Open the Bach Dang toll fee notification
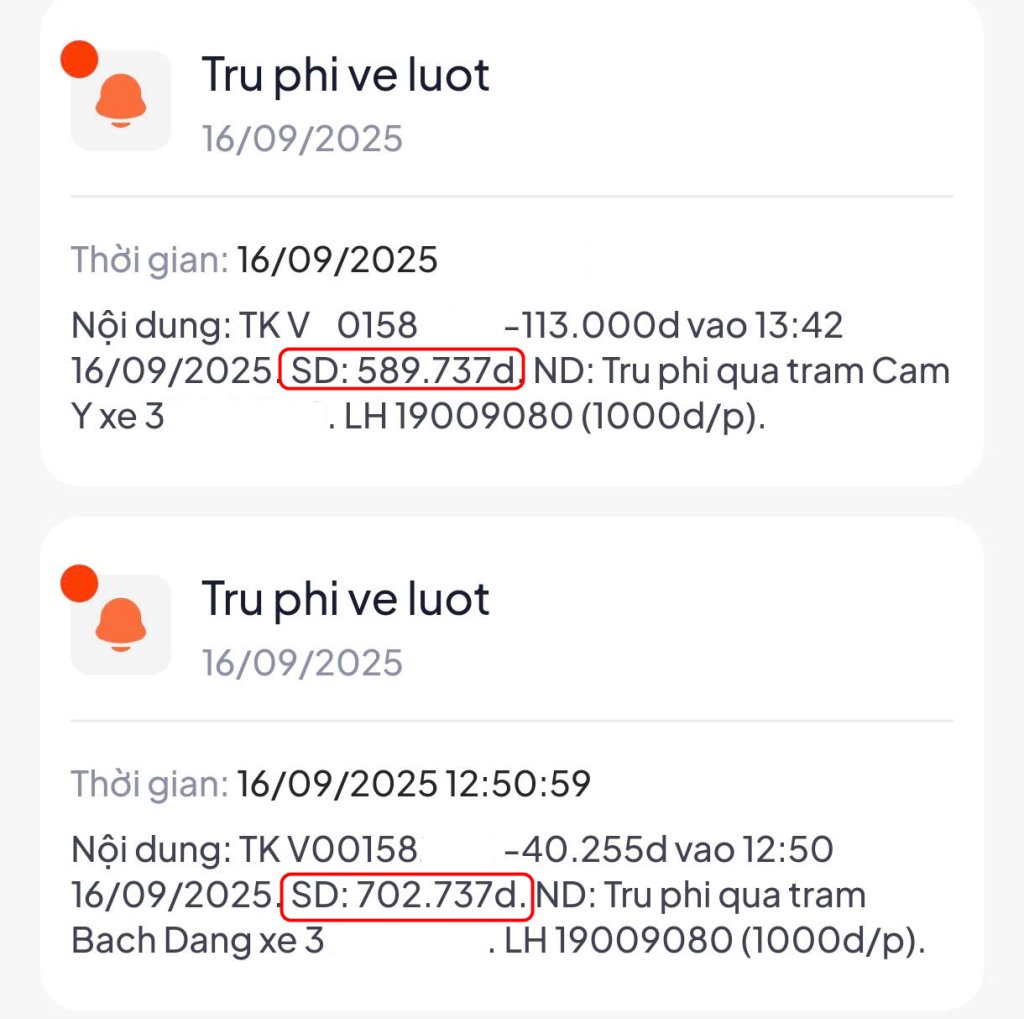Screen dimensions: 1024x1019 [510, 765]
